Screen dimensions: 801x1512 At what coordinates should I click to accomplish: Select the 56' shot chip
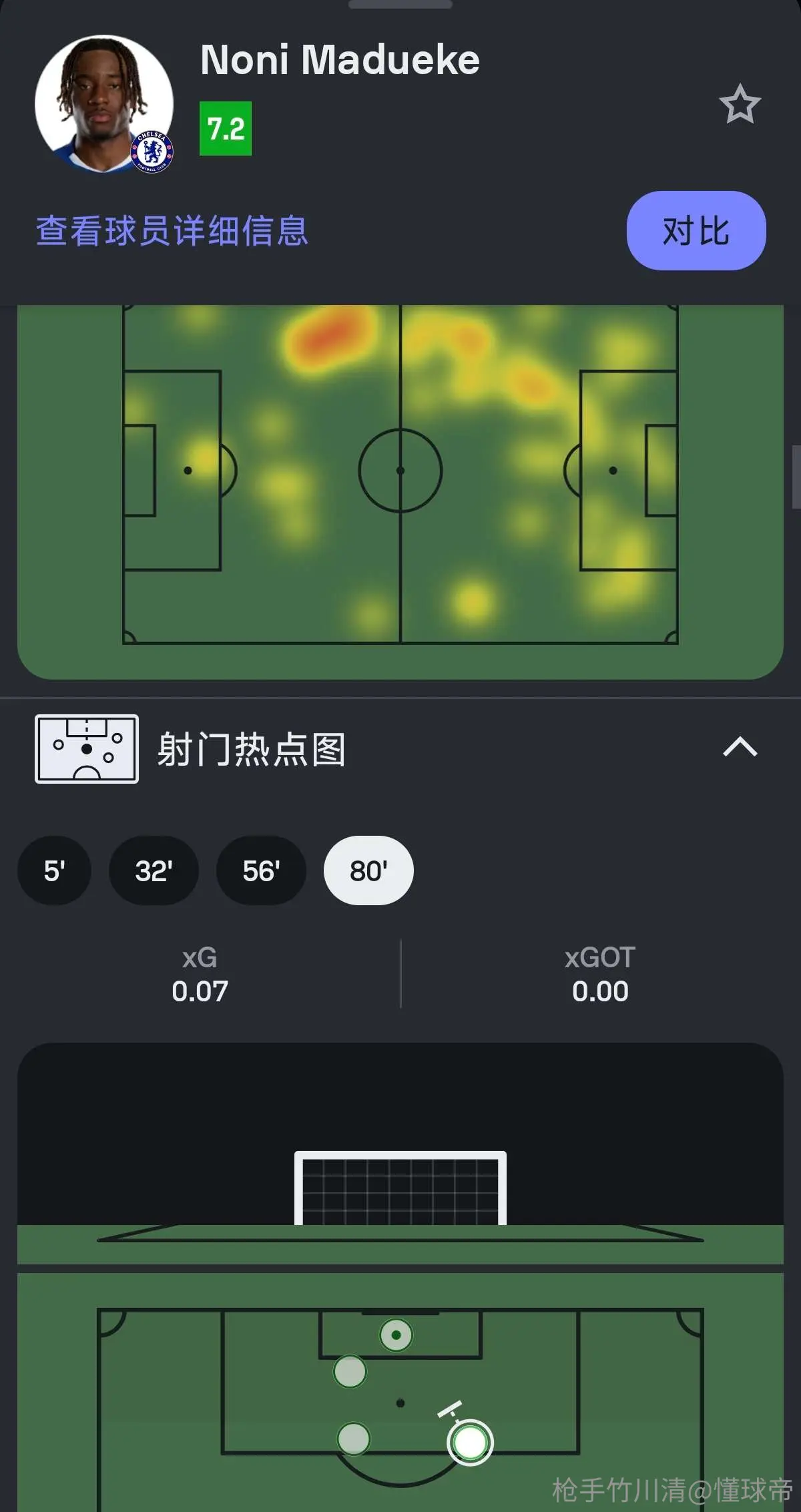261,870
